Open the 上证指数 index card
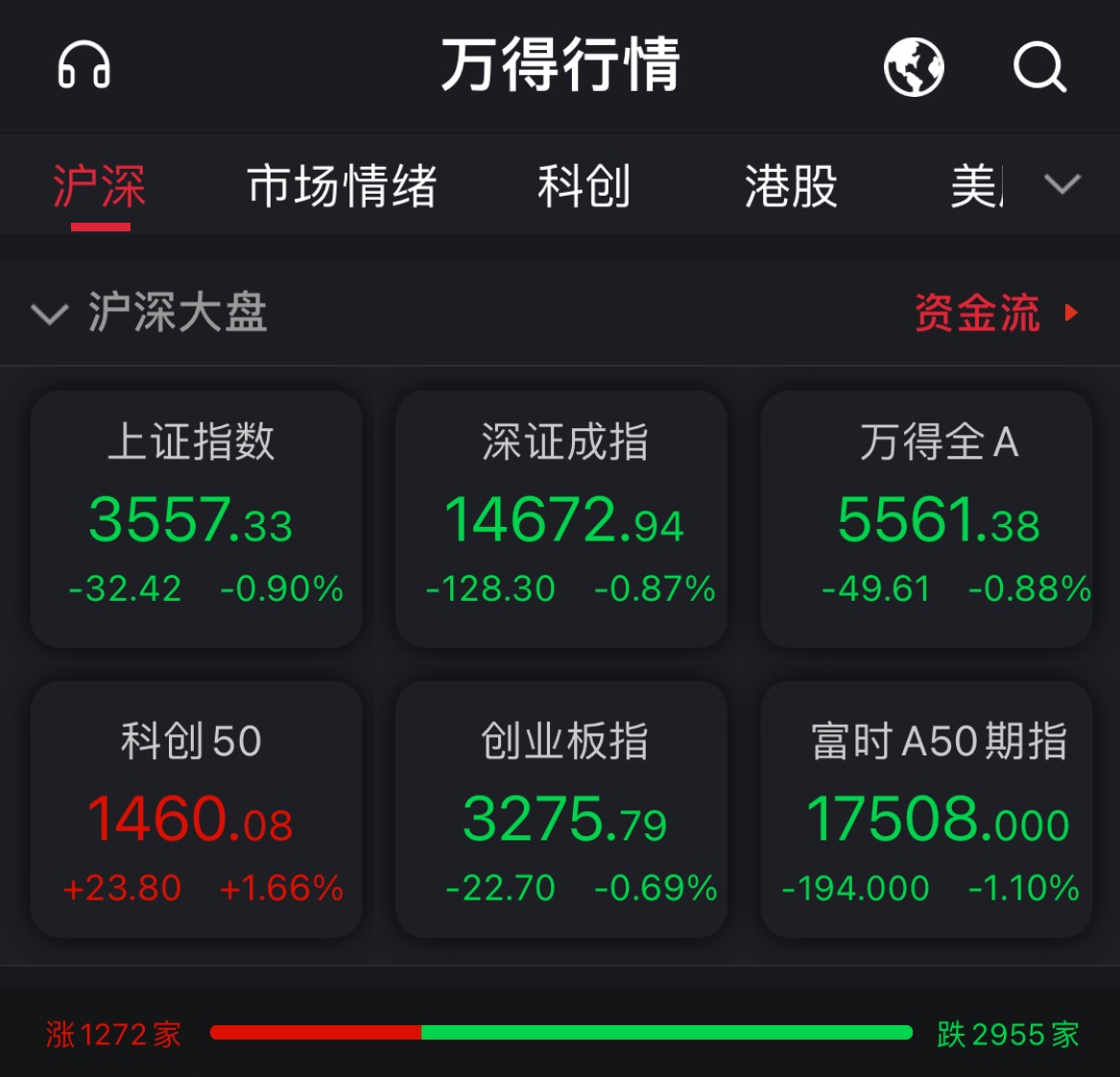The height and width of the screenshot is (1077, 1120). click(196, 518)
